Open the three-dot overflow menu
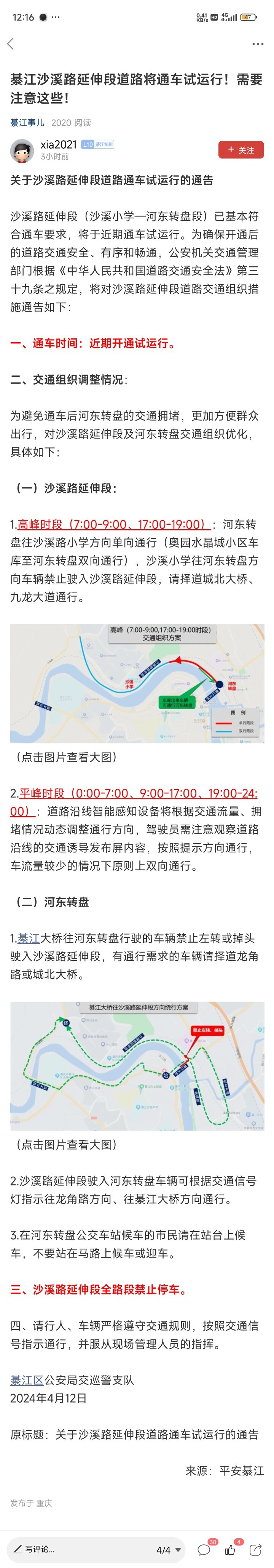274x1568 pixels. pyautogui.click(x=258, y=44)
